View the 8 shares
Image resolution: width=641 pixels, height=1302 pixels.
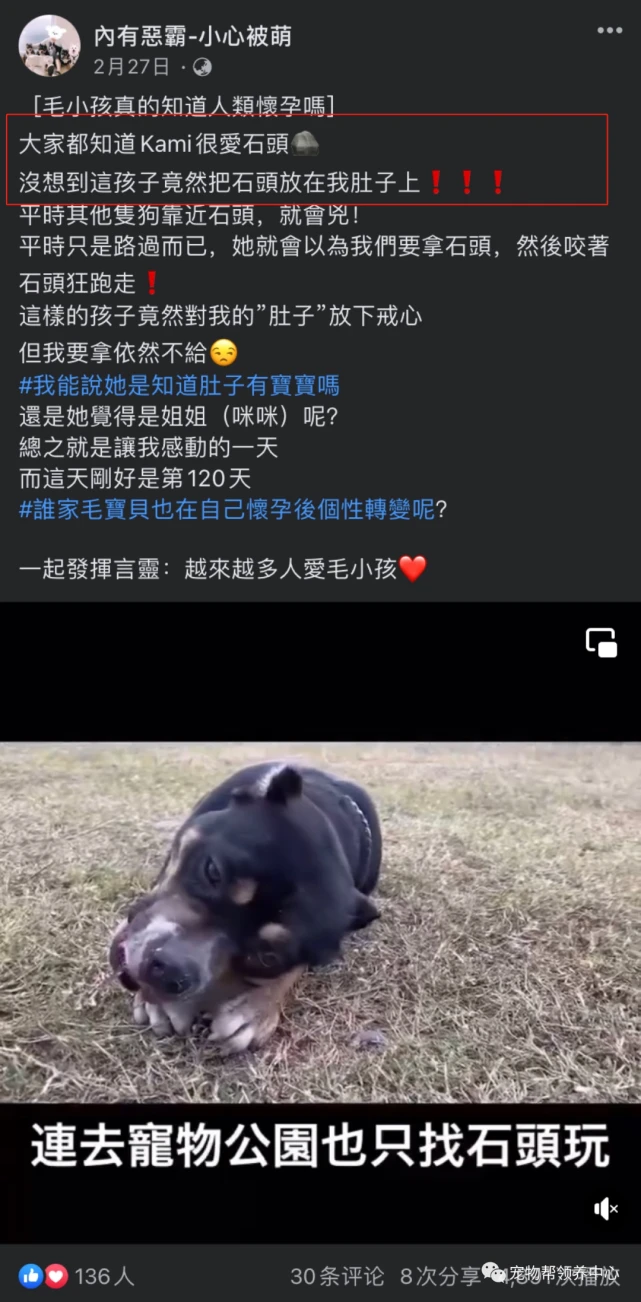click(440, 1276)
